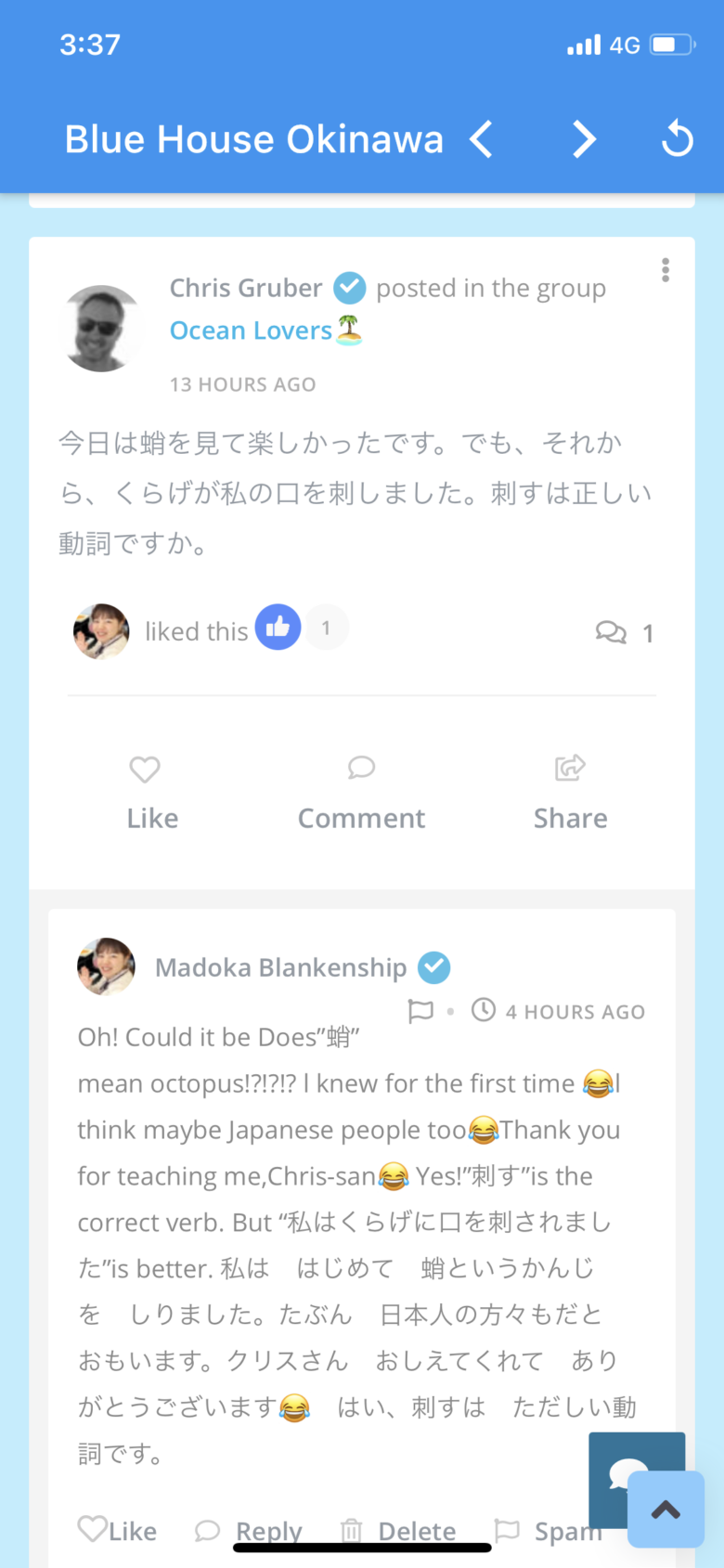Like Madoka Blankenship's comment
The image size is (724, 1568).
coord(117,1530)
